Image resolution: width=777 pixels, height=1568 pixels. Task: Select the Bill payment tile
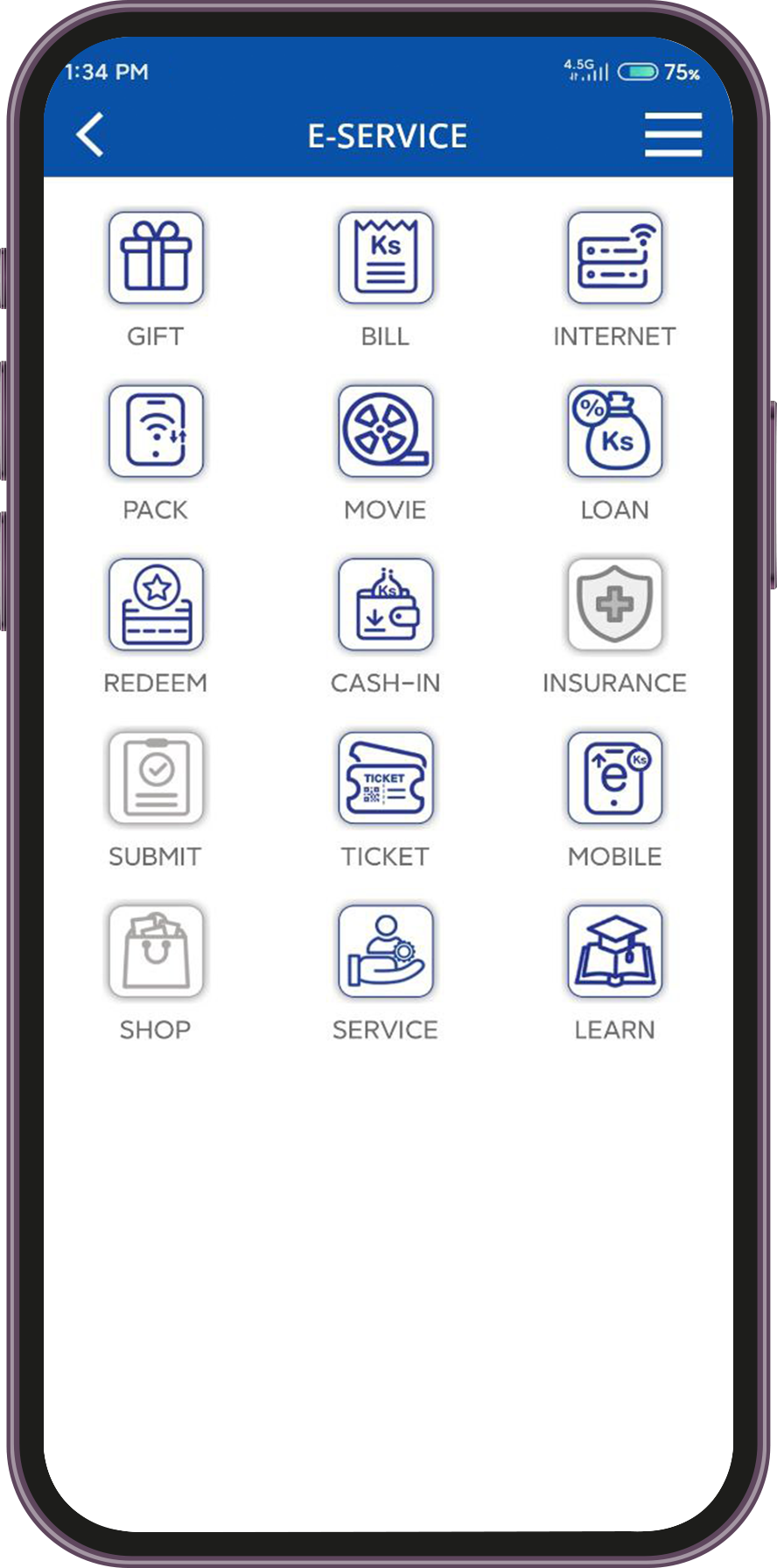[385, 258]
